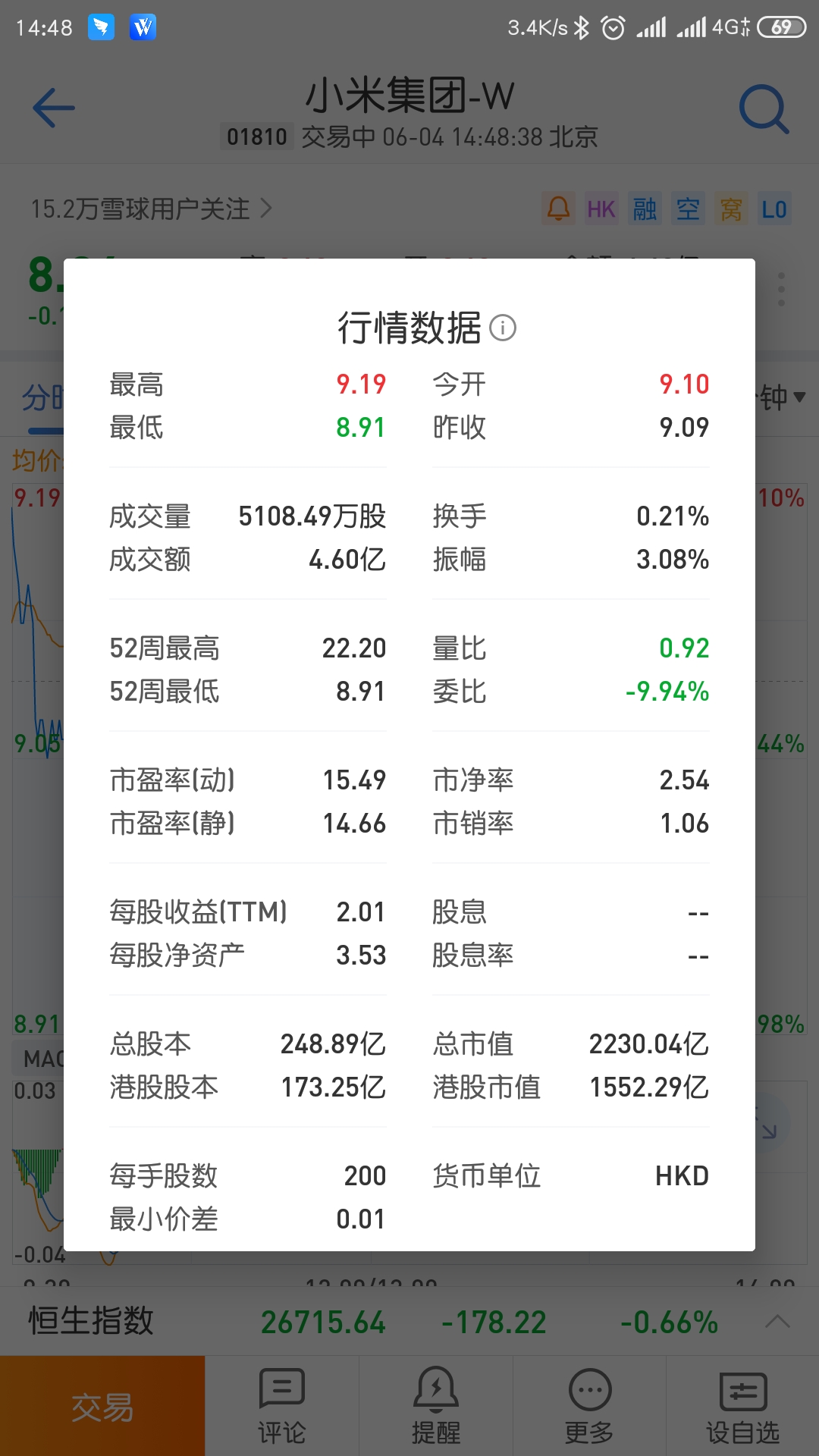
Task: Open 15.2万雪球用户关注 followers link
Action: point(151,209)
